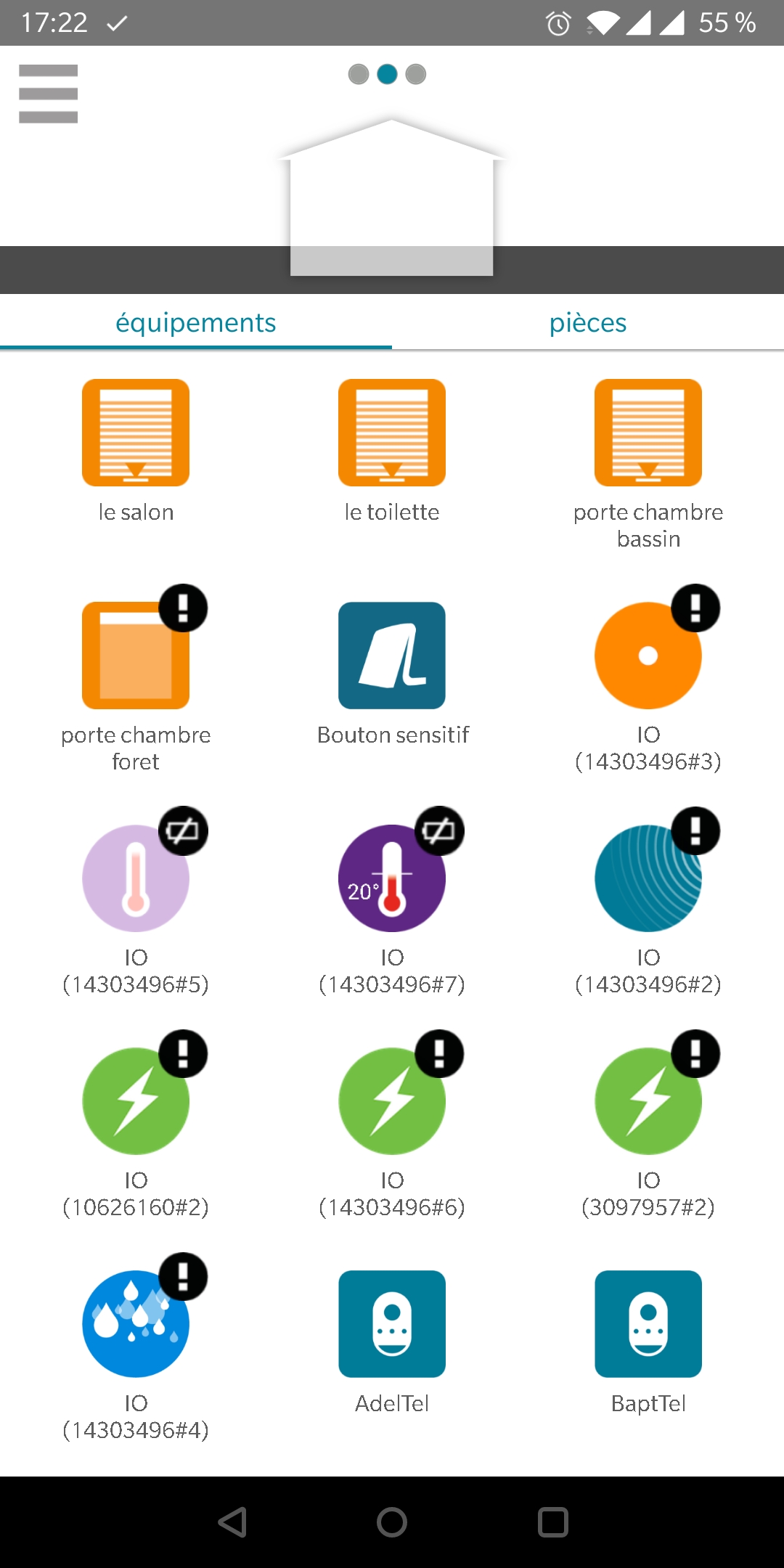Open the hamburger drawer menu
Image resolution: width=784 pixels, height=1568 pixels.
point(48,94)
